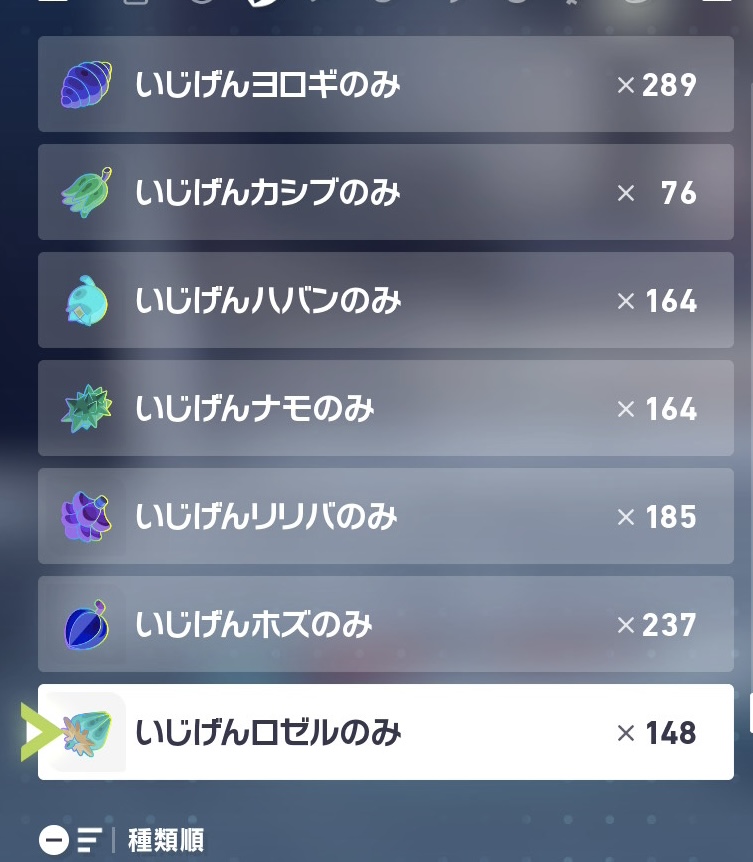Viewport: 753px width, 862px height.
Task: Select いじげんリリバのみ berry
Action: point(385,516)
